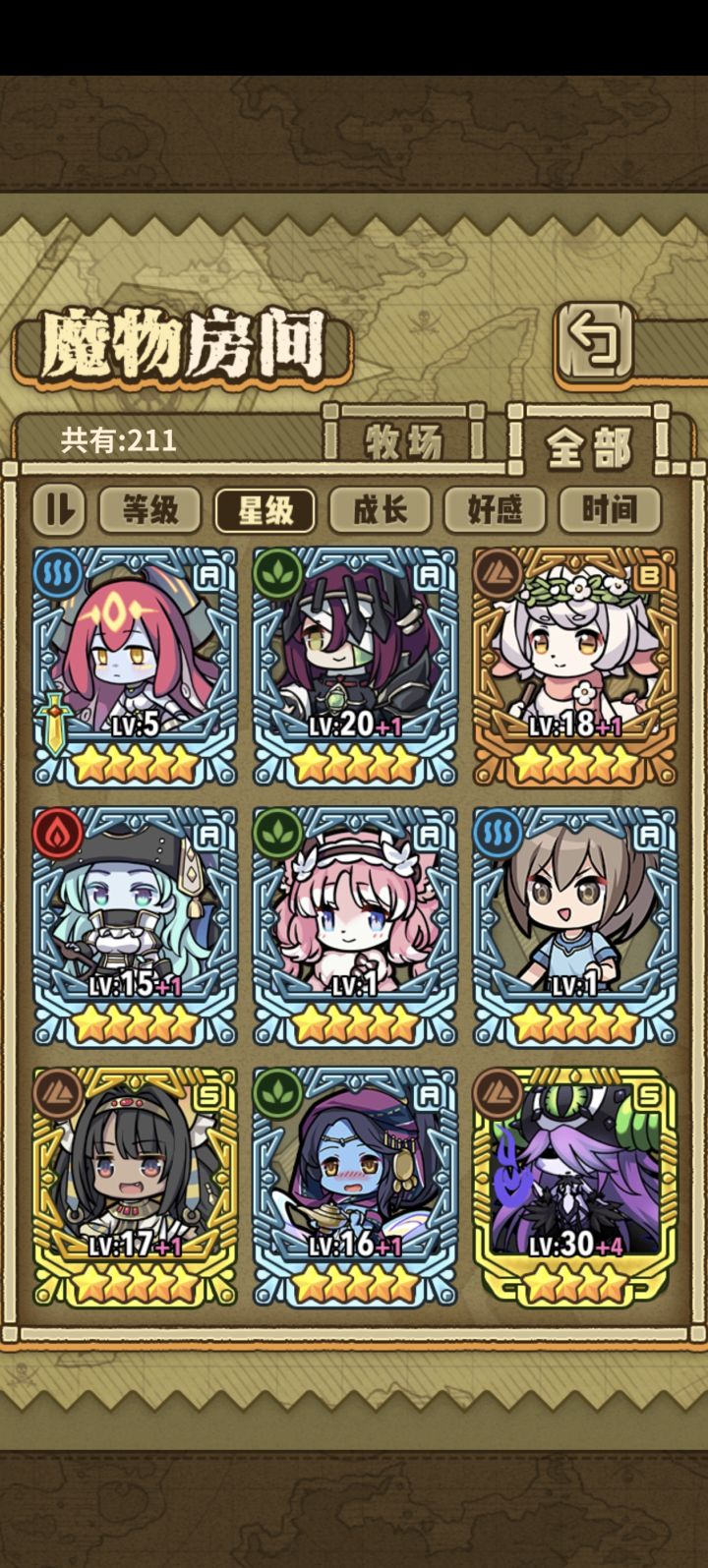Sort monsters by 时间 time

click(608, 508)
